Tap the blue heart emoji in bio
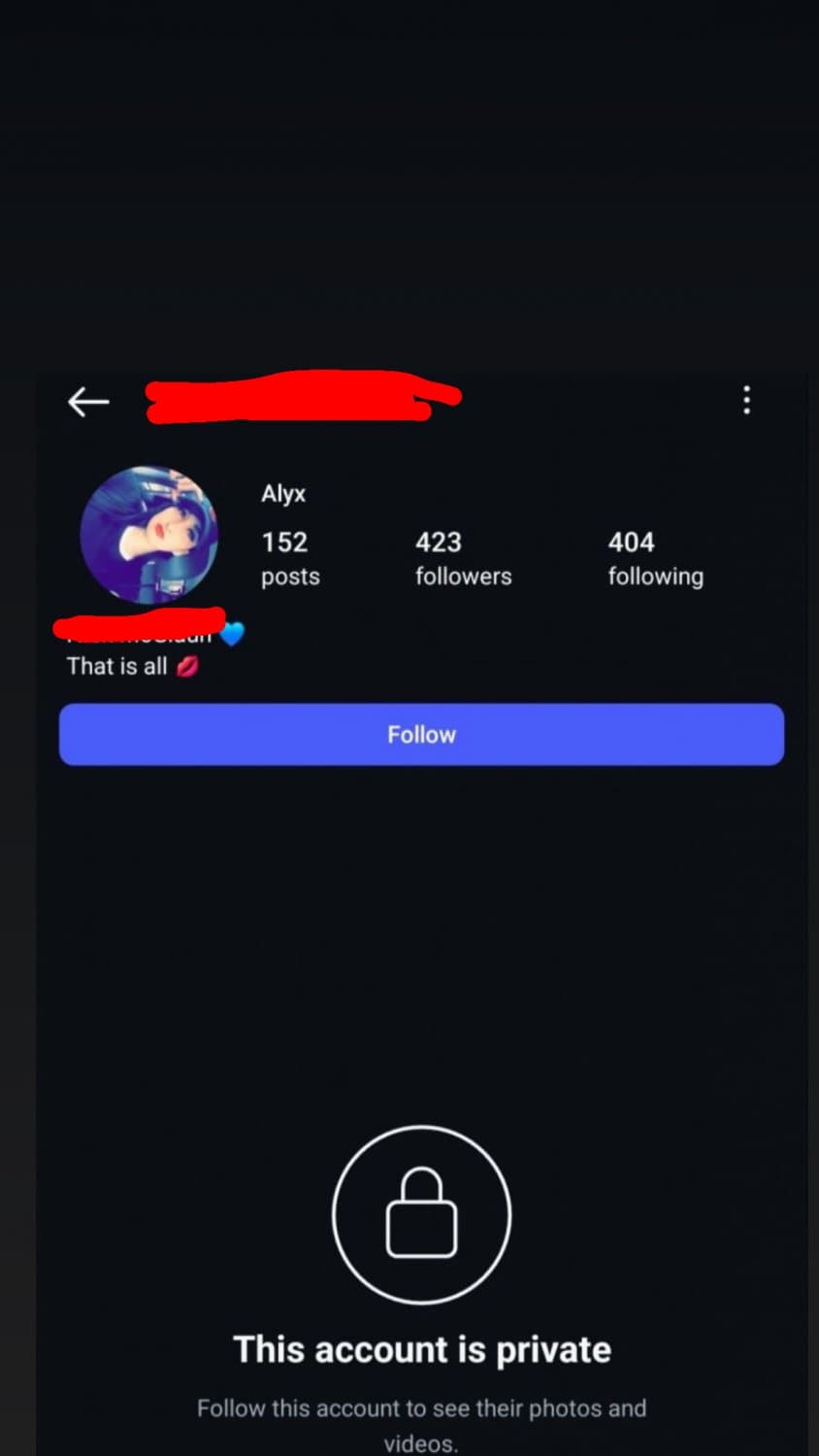Viewport: 819px width, 1456px height. pyautogui.click(x=233, y=631)
